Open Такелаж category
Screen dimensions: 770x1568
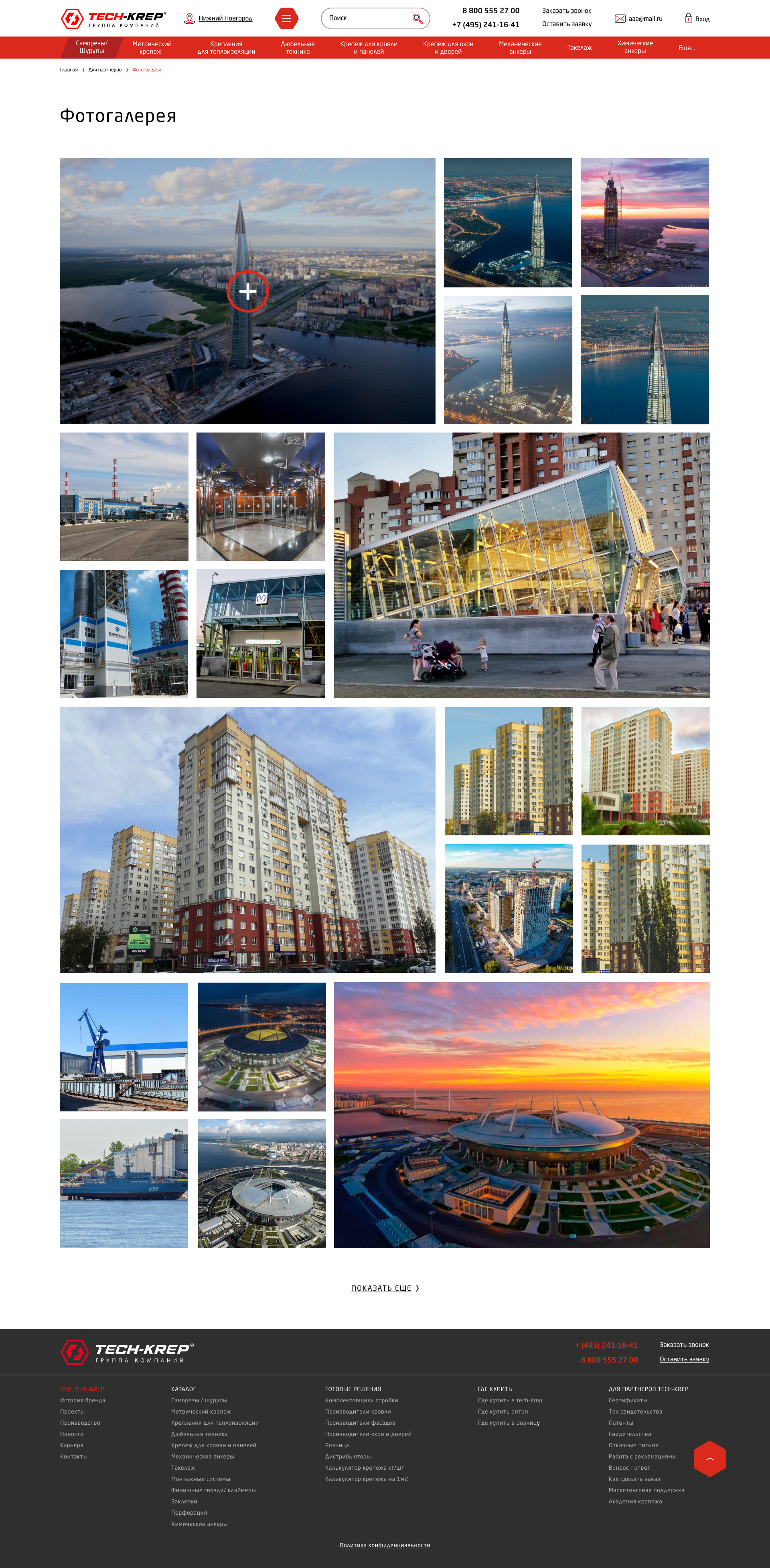point(579,47)
